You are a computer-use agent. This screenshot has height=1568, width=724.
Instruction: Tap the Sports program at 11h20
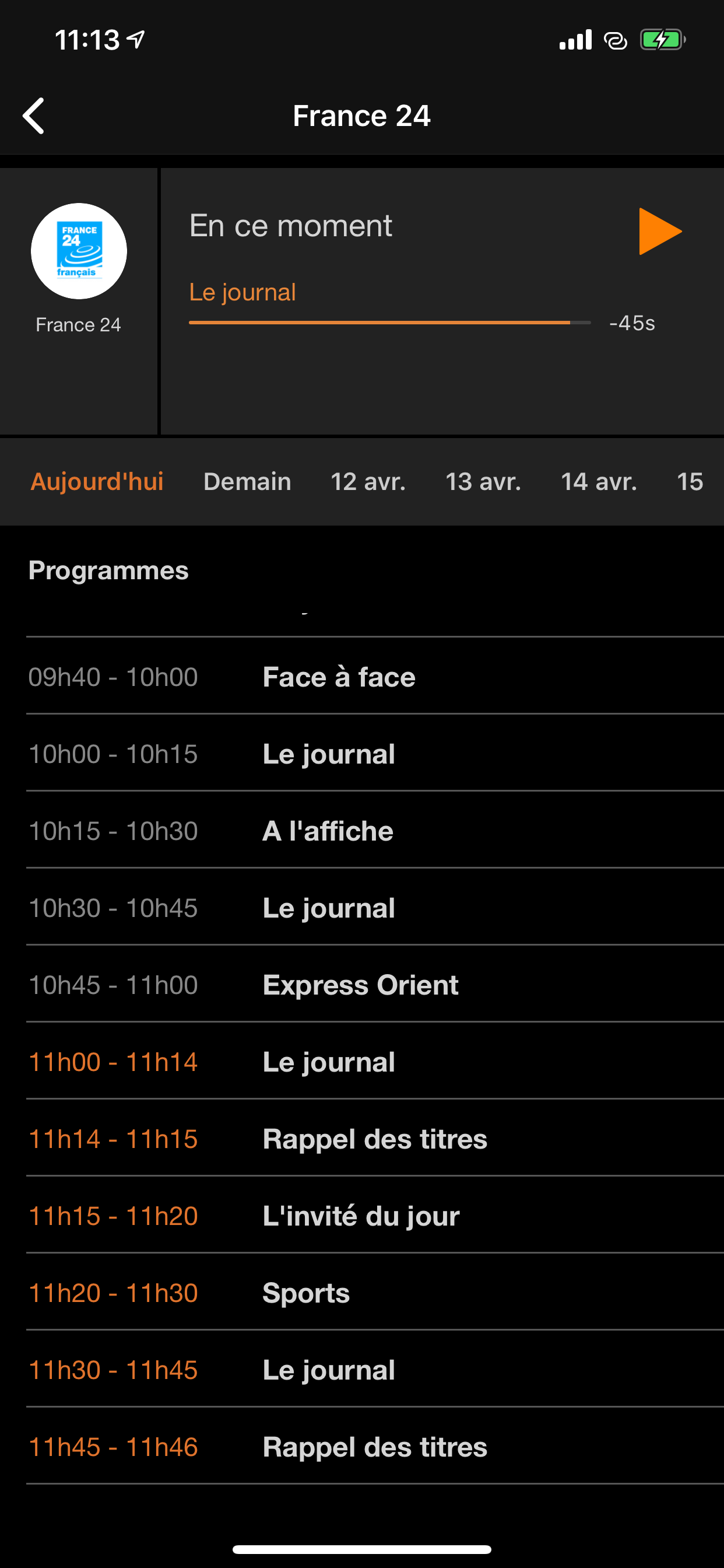tap(305, 1292)
